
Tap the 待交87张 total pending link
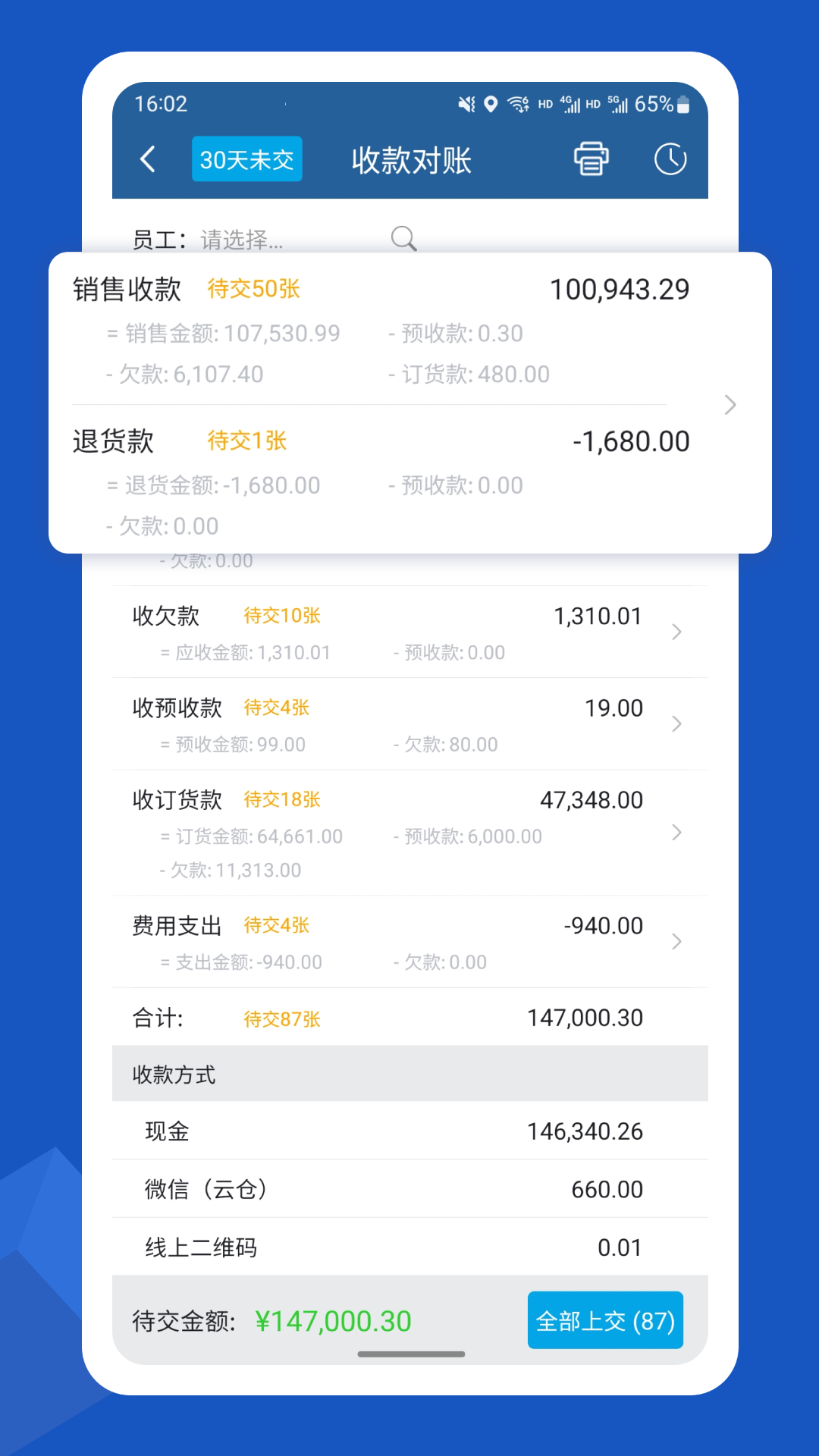279,1018
